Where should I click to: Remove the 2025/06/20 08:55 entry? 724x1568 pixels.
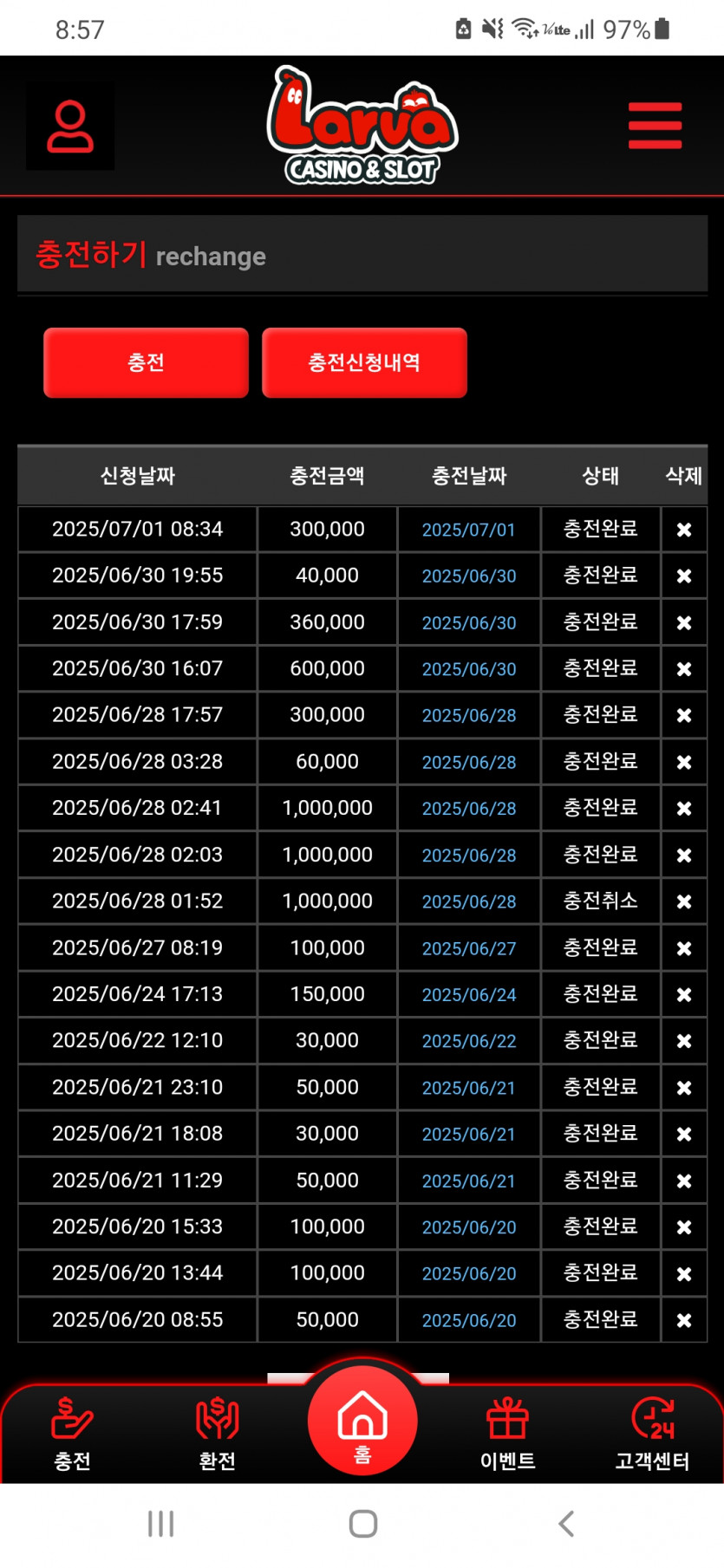[683, 1321]
